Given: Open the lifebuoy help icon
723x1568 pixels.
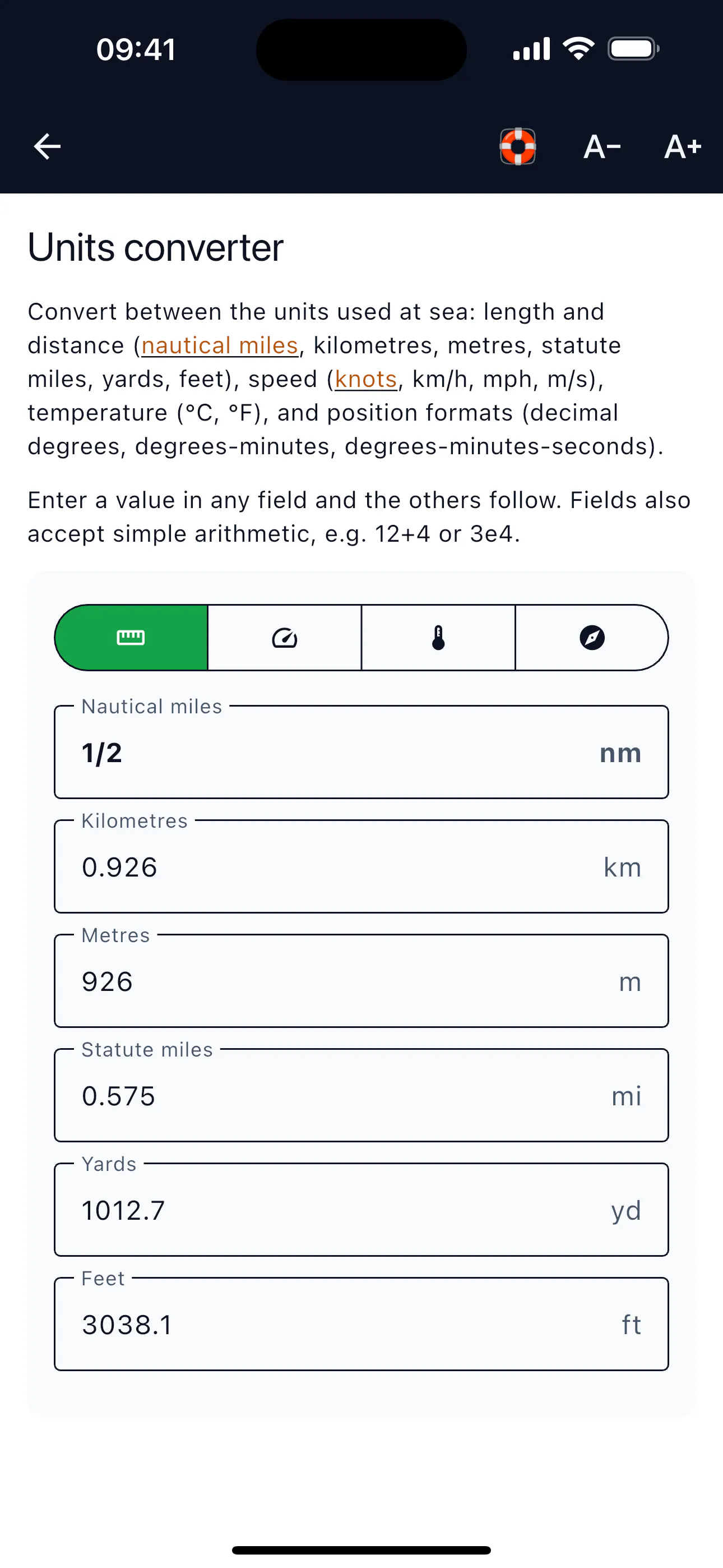Looking at the screenshot, I should pos(517,147).
